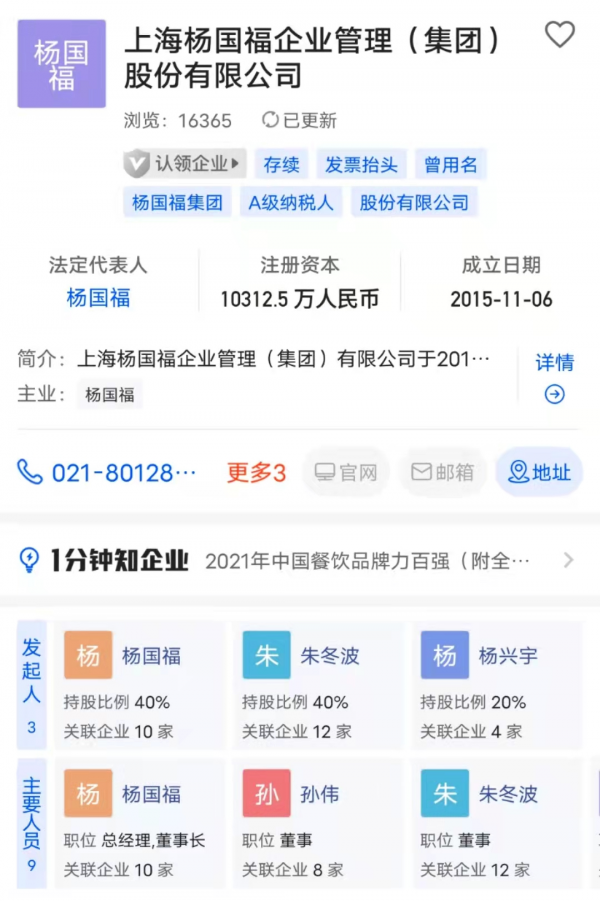This screenshot has width=600, height=901.
Task: Open founder card 杨国福 with 持股比例 40%
Action: (139, 685)
